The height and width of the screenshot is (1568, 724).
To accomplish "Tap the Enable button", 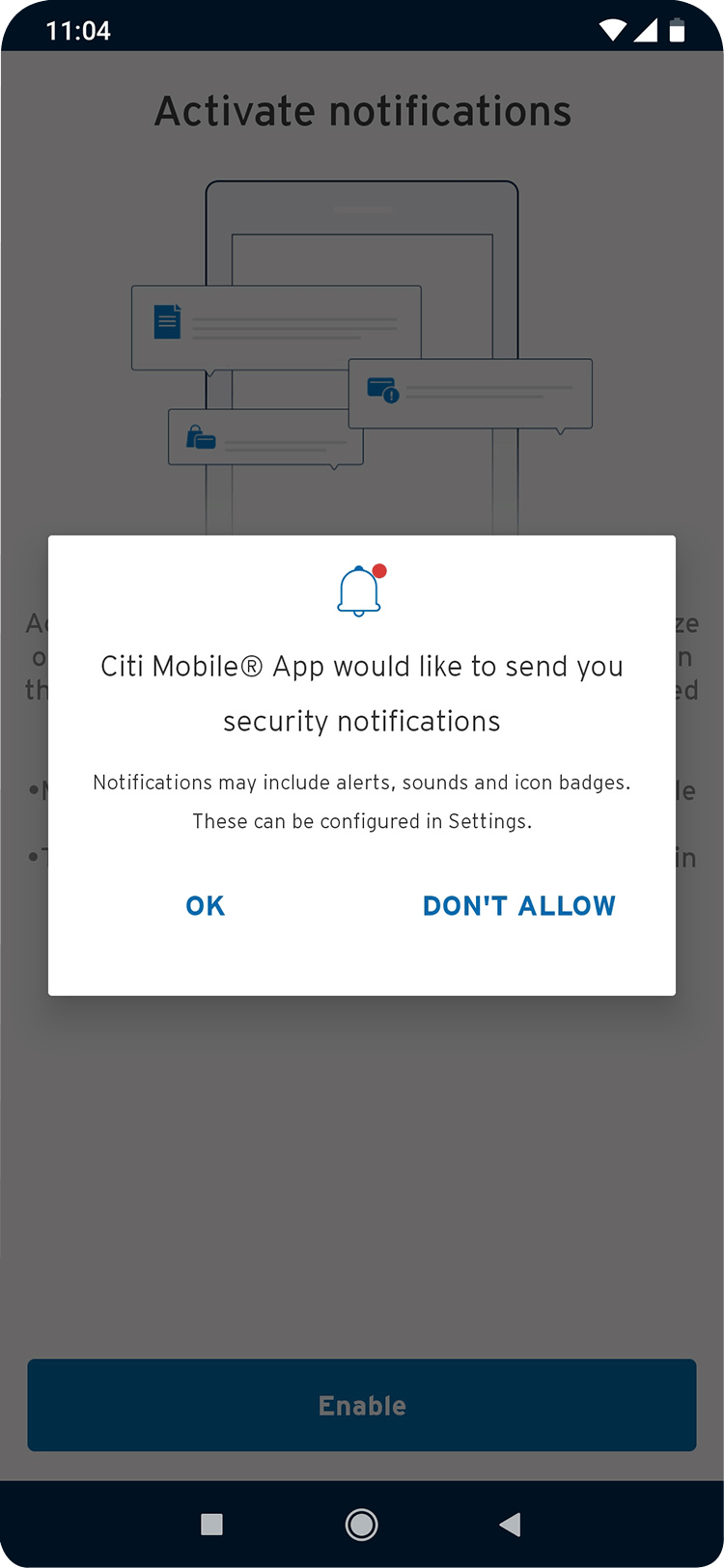I will (x=362, y=1405).
